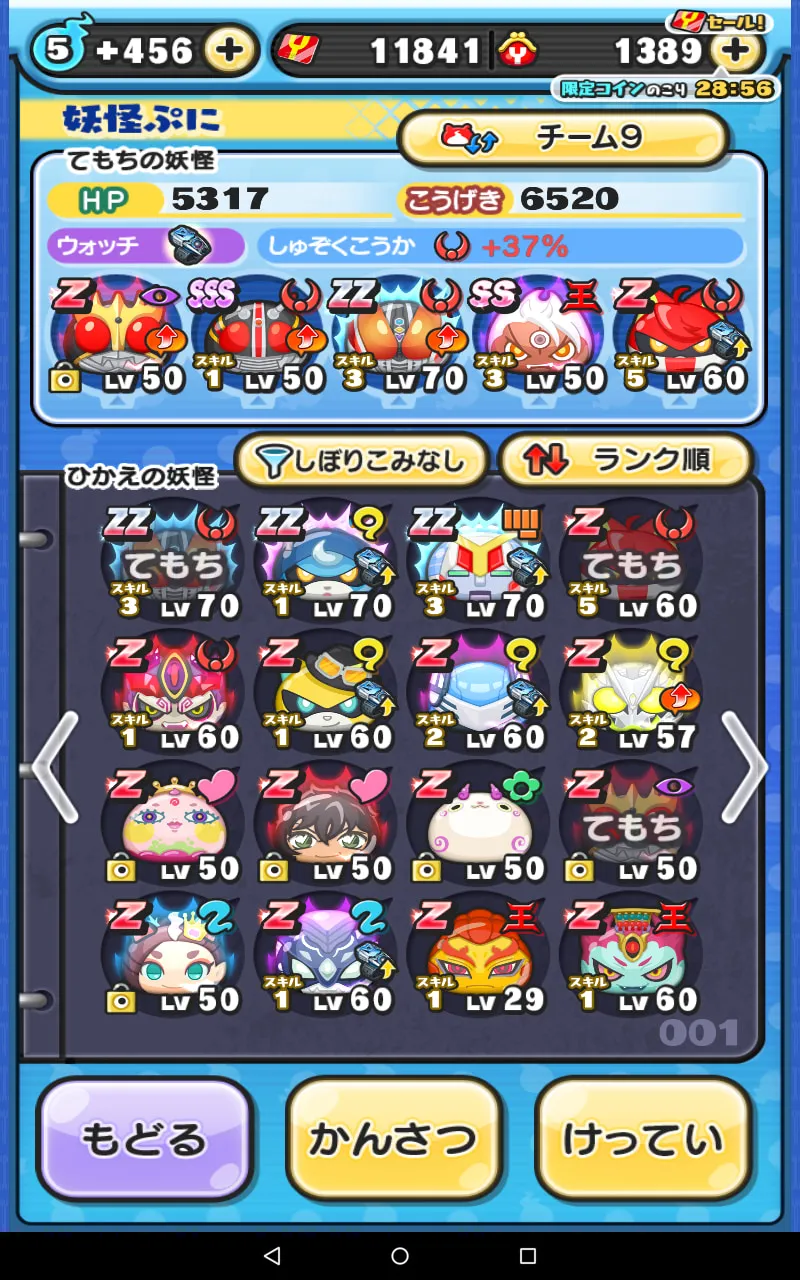The width and height of the screenshot is (800, 1280).
Task: Open the チーム9 team switcher
Action: click(x=562, y=138)
